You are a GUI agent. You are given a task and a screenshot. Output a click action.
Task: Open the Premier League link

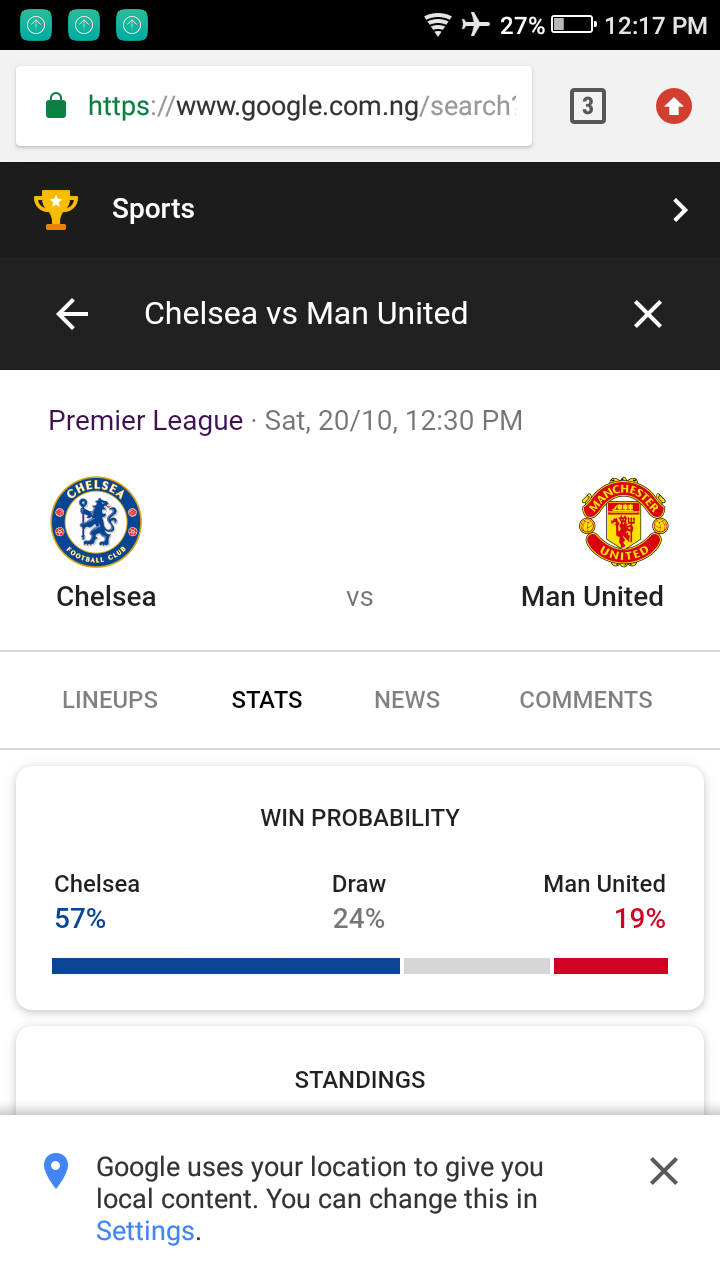[146, 421]
